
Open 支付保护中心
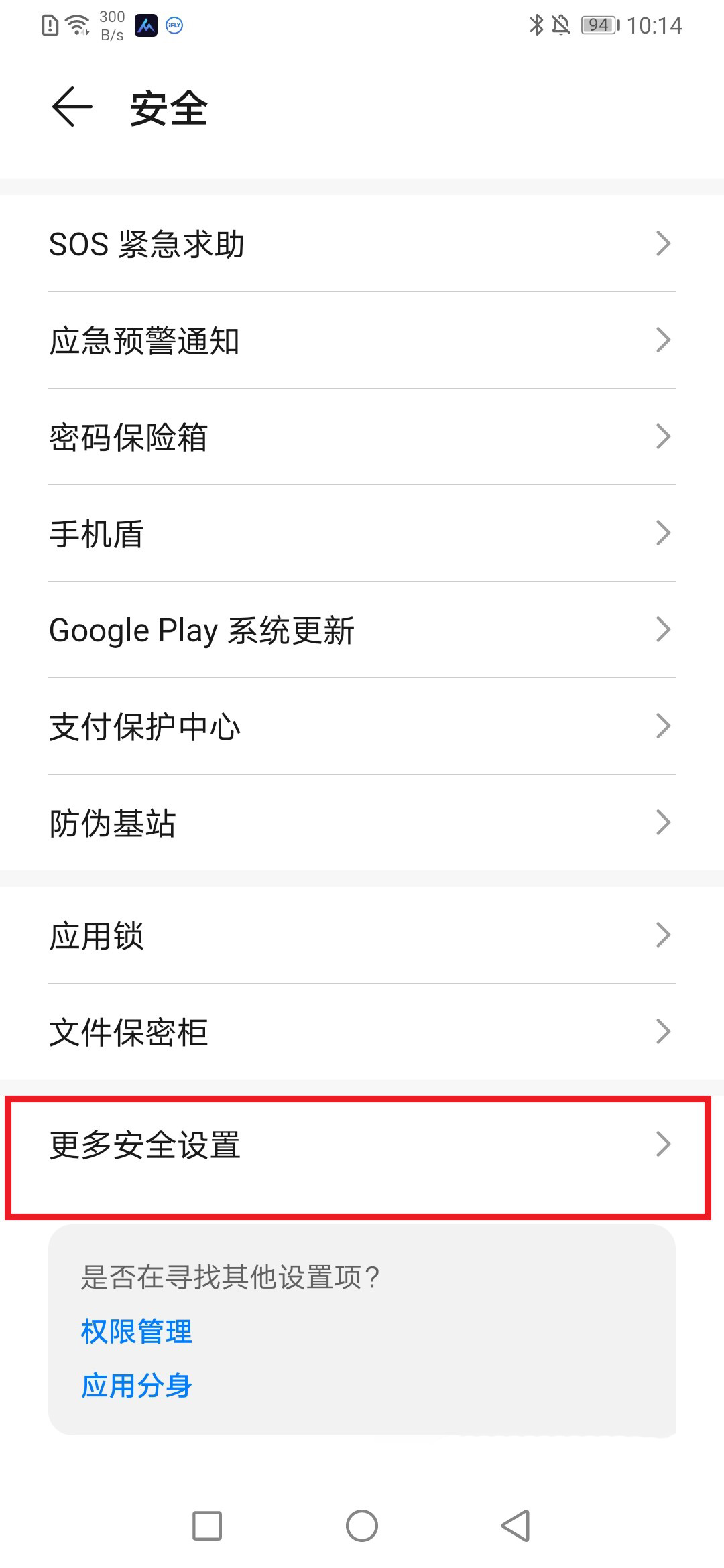362,726
